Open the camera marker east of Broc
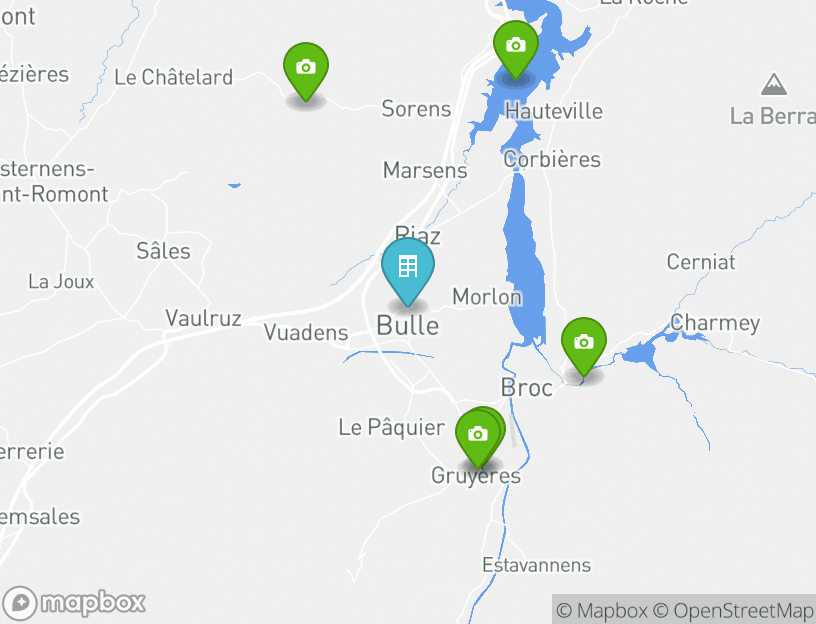This screenshot has width=816, height=624. [x=583, y=343]
